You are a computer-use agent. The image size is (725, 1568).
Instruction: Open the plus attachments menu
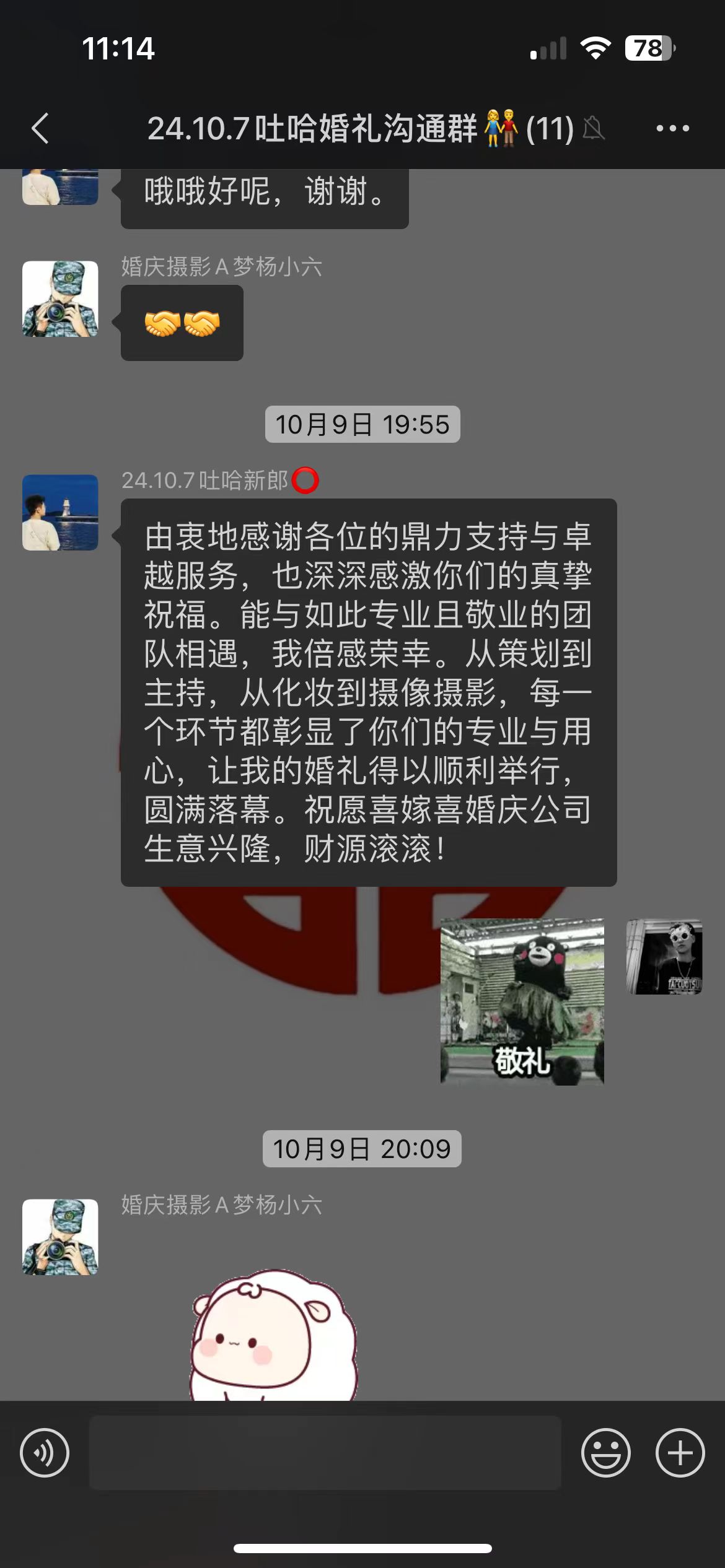tap(680, 1453)
